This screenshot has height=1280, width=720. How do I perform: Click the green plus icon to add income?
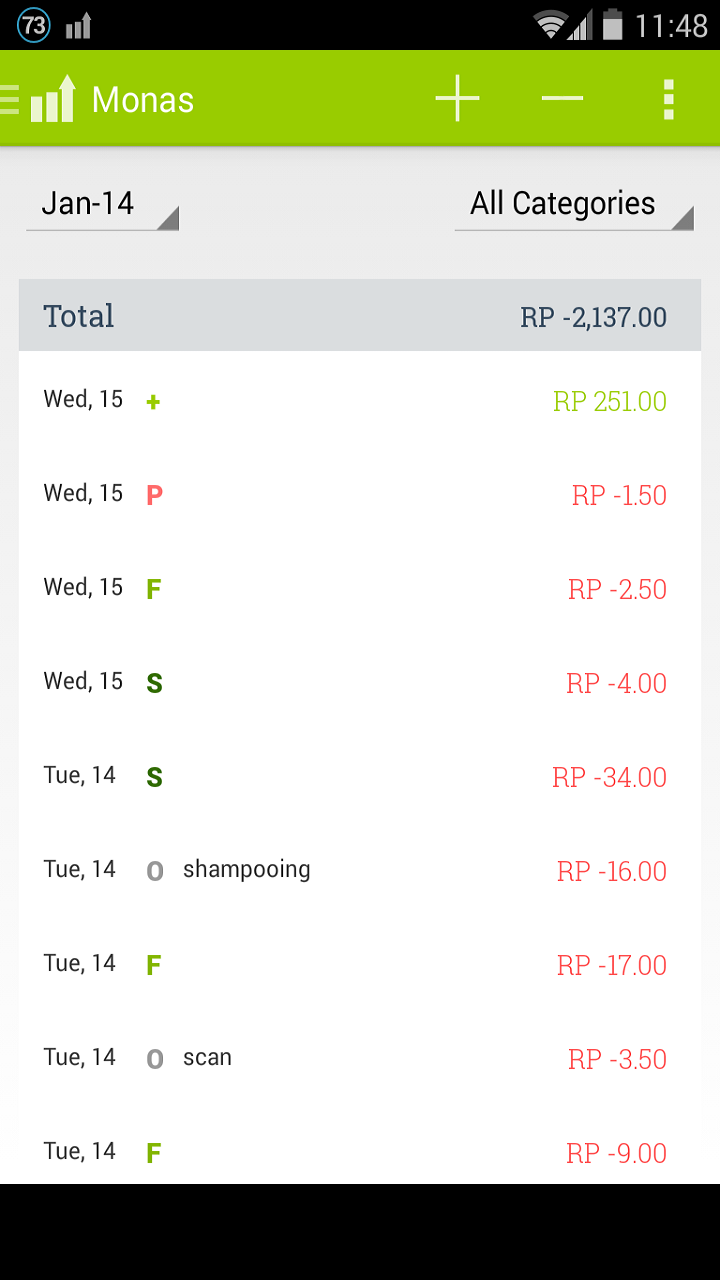click(457, 98)
